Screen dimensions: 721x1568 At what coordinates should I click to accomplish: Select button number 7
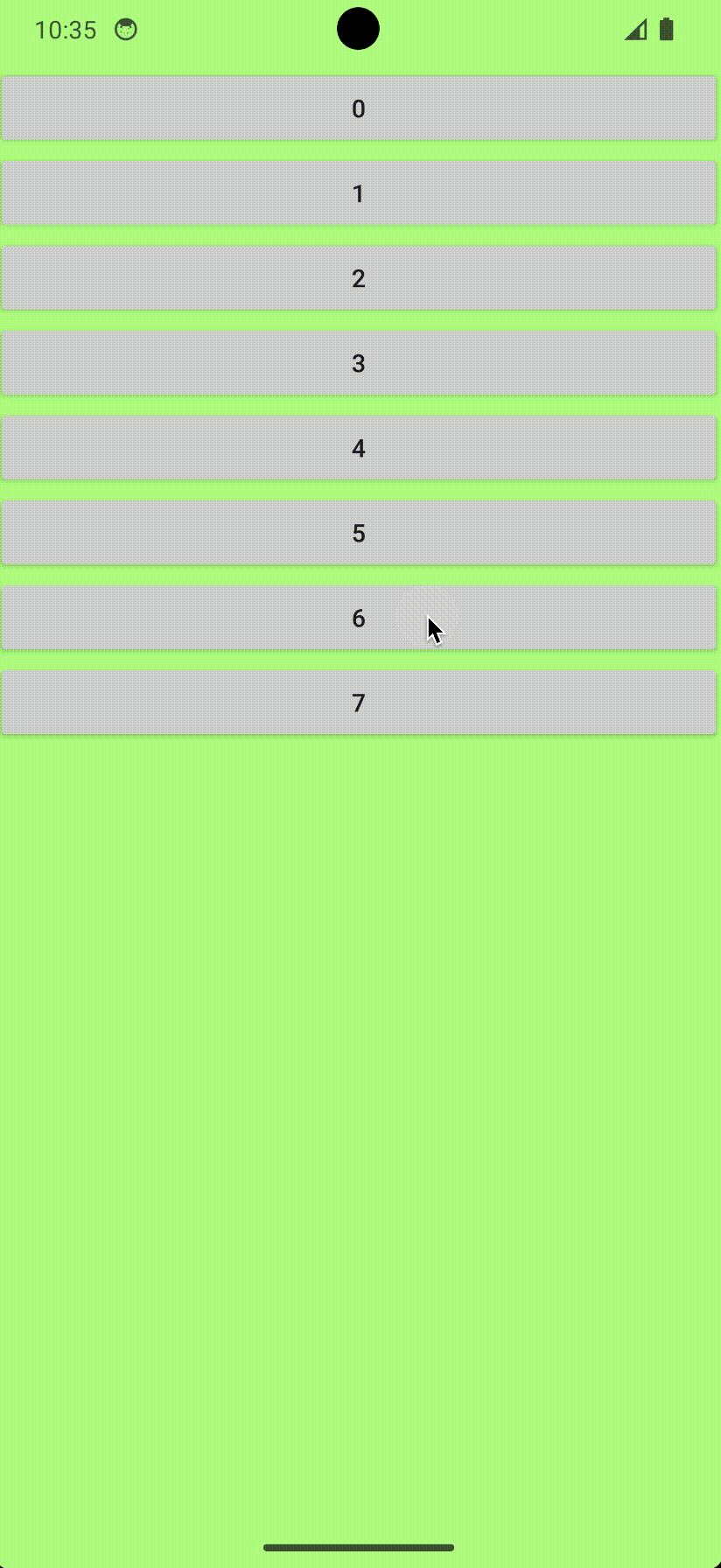click(359, 703)
